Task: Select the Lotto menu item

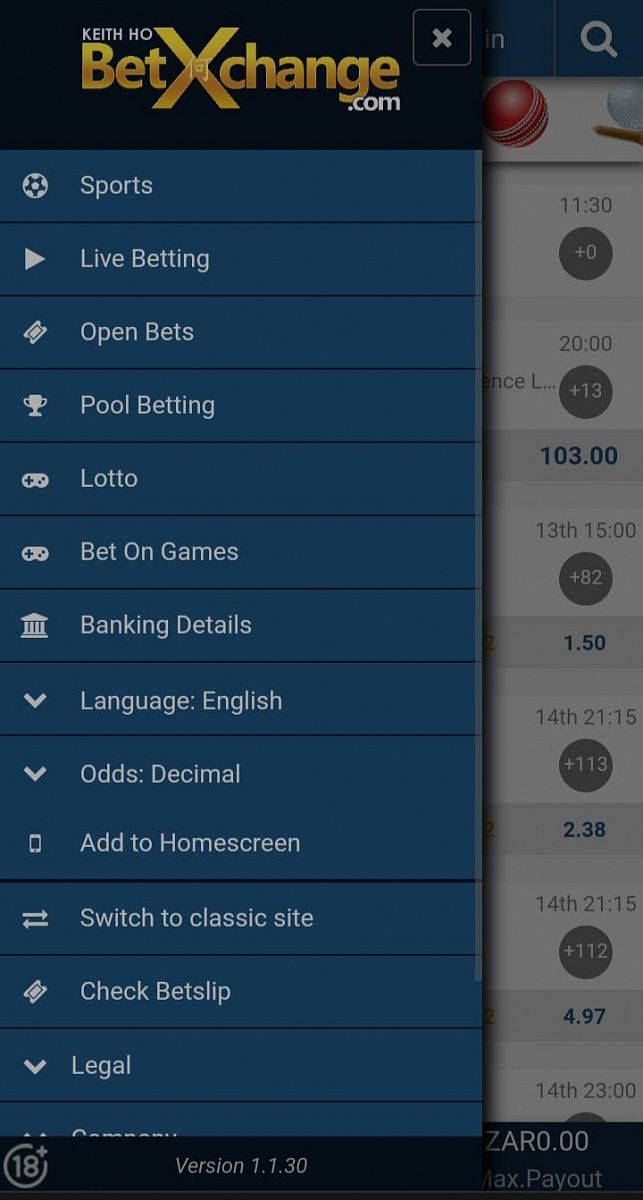Action: pos(109,478)
